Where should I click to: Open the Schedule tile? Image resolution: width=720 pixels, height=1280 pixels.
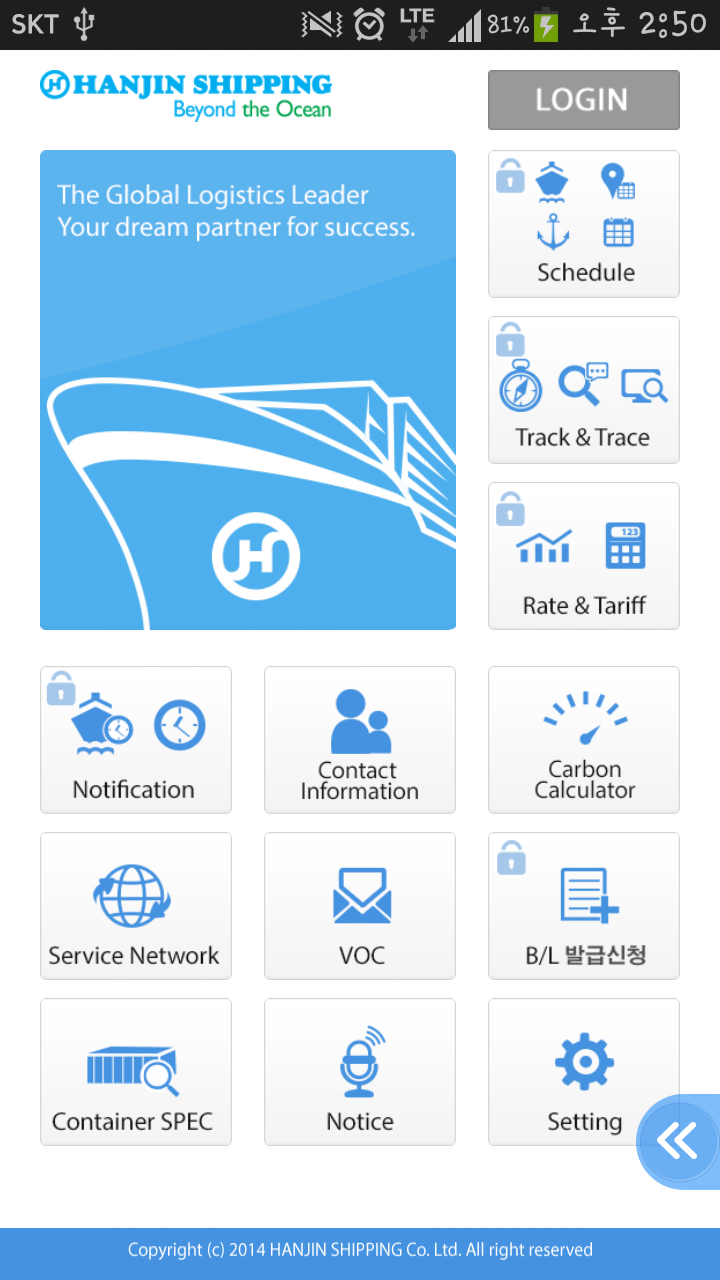point(583,224)
